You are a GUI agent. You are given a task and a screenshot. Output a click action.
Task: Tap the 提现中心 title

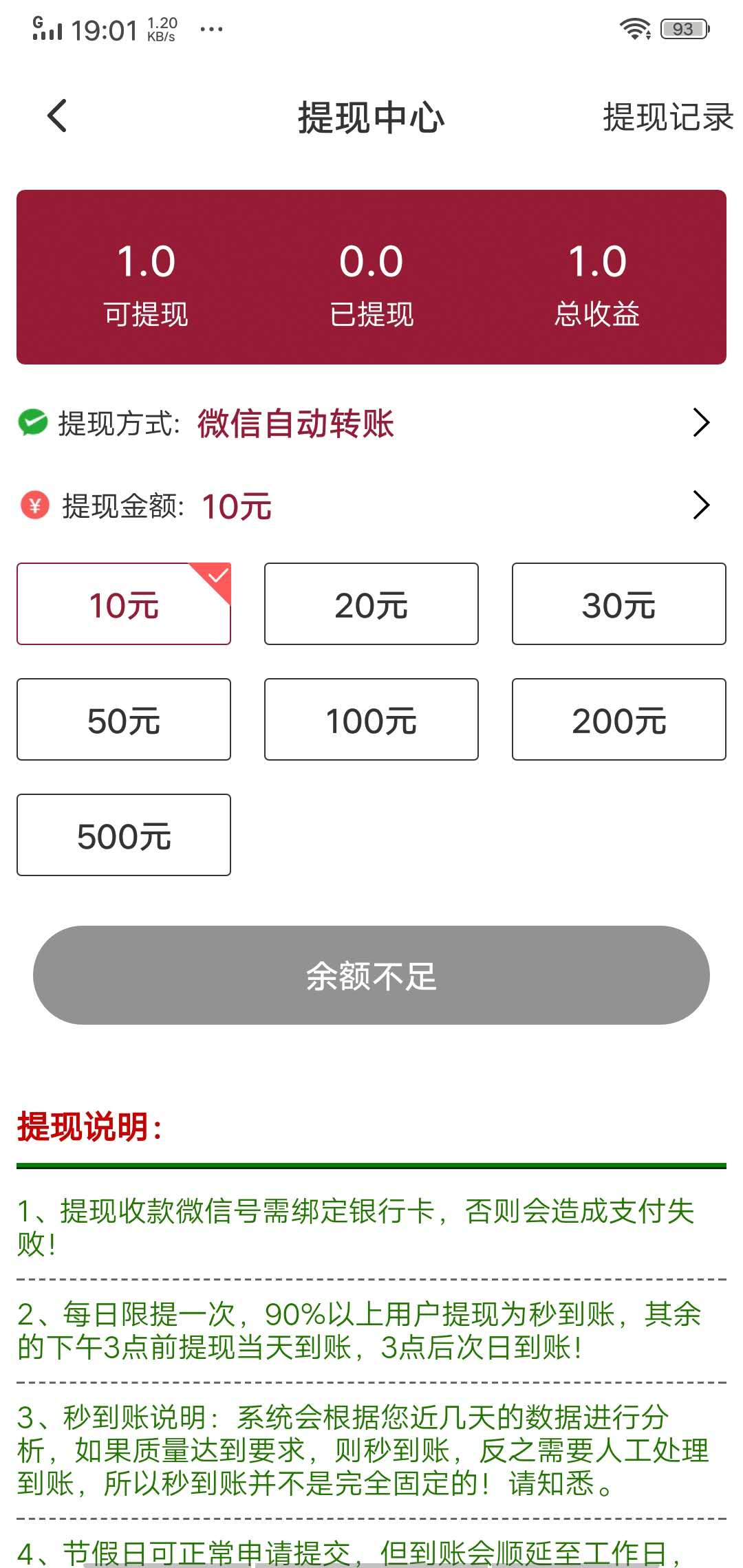[371, 117]
